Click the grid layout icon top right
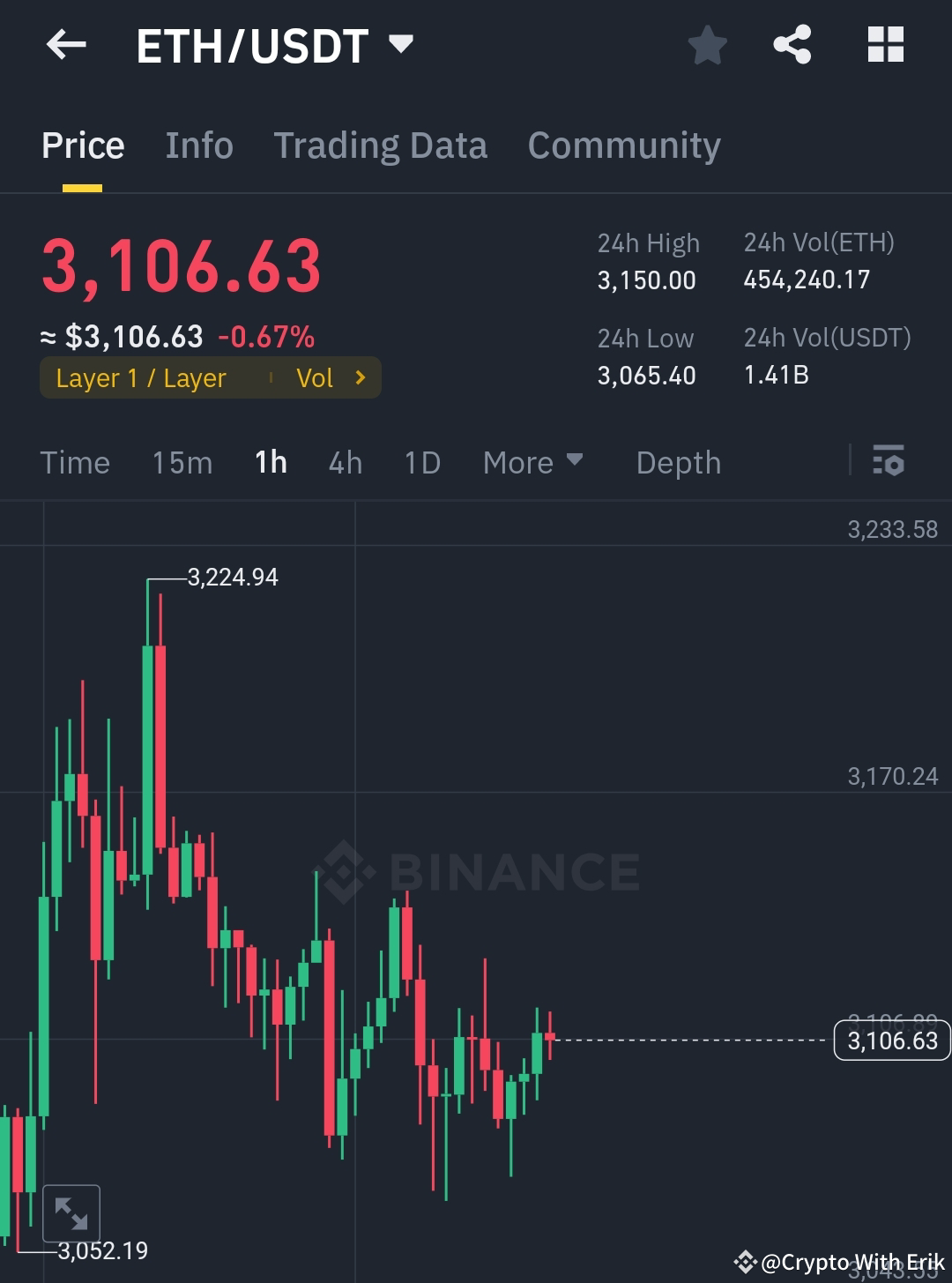Image resolution: width=952 pixels, height=1283 pixels. coord(887,41)
